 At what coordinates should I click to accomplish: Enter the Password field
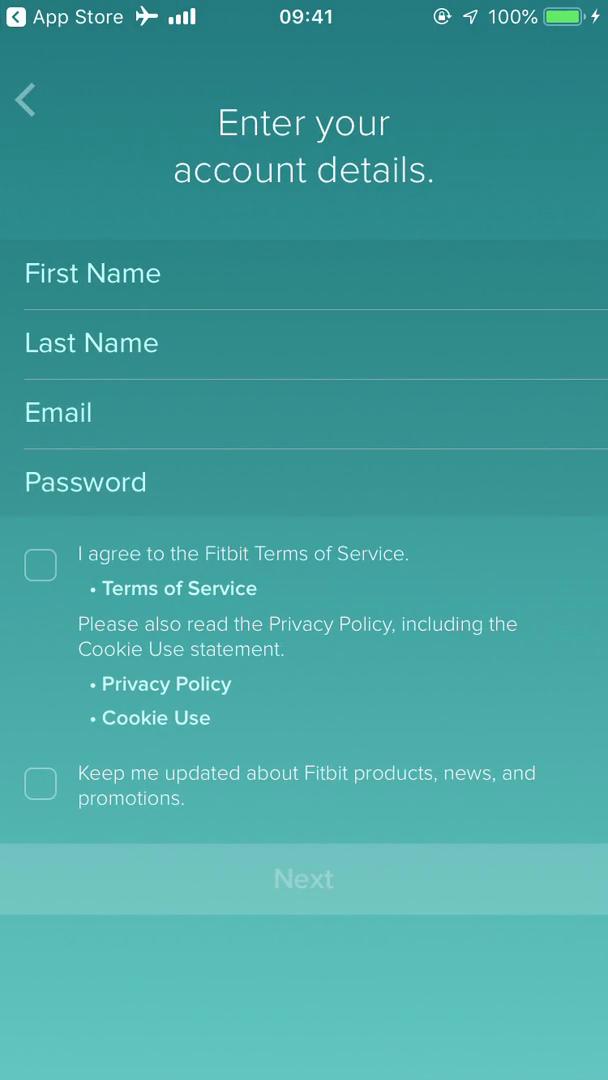tap(304, 483)
